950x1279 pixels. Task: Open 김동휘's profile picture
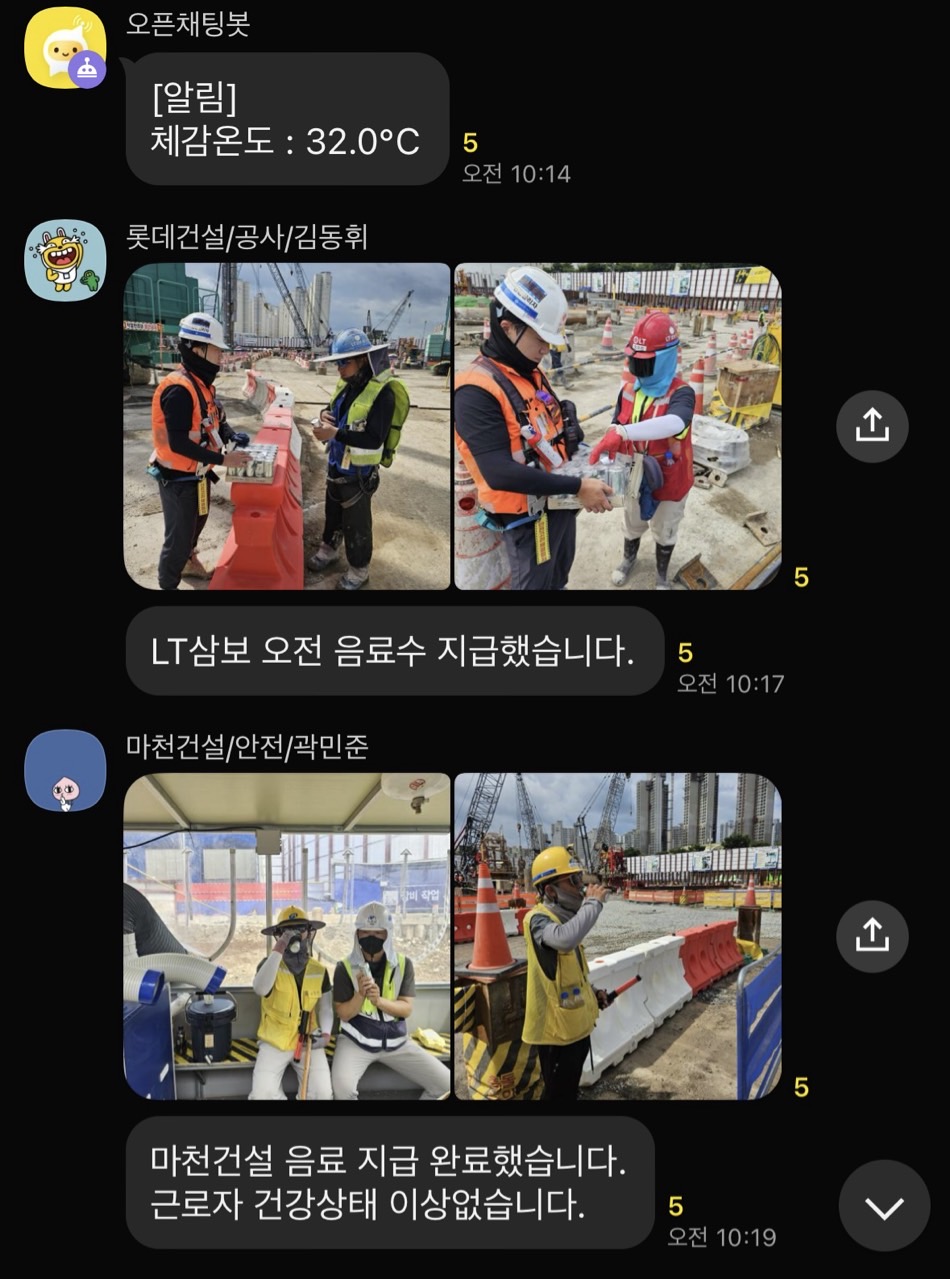coord(65,260)
